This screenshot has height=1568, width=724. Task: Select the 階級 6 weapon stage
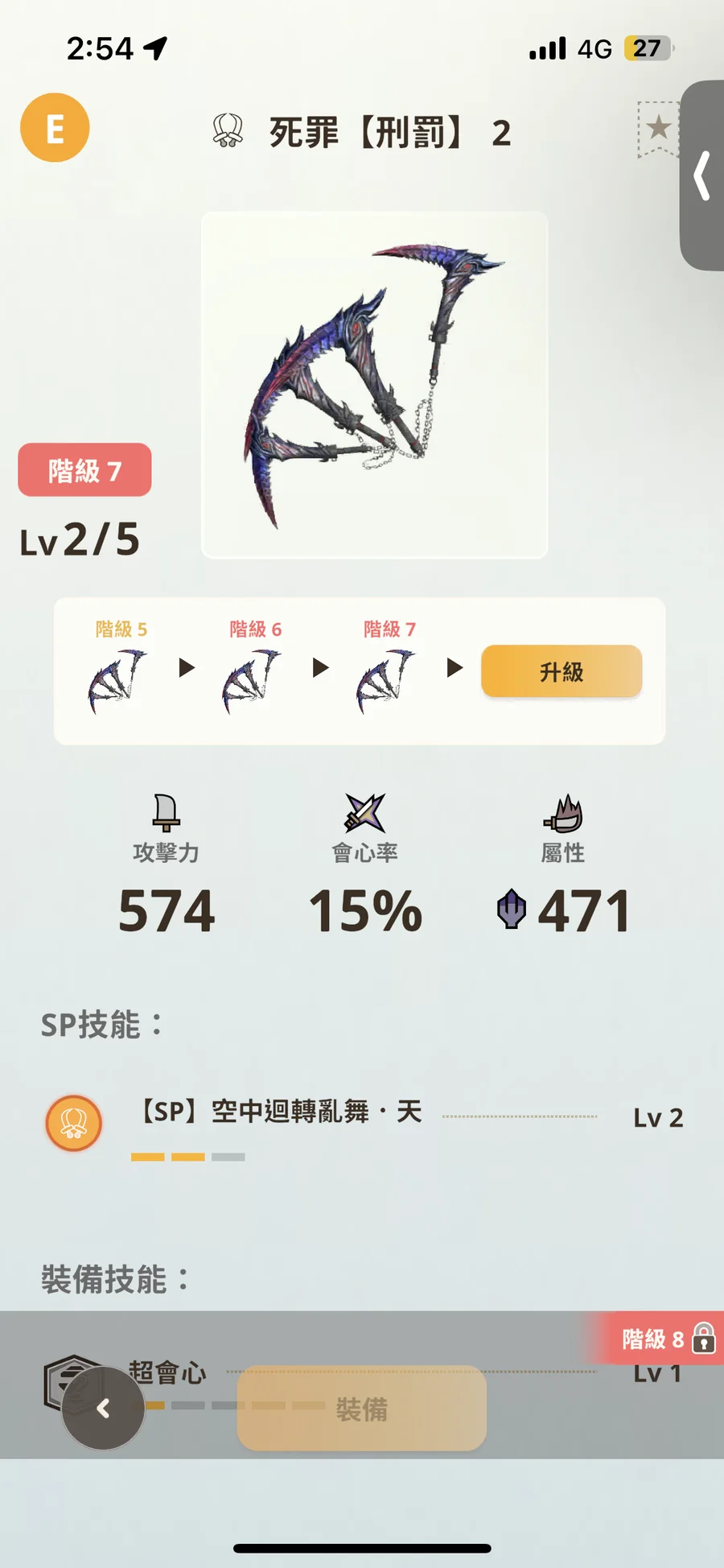(254, 667)
